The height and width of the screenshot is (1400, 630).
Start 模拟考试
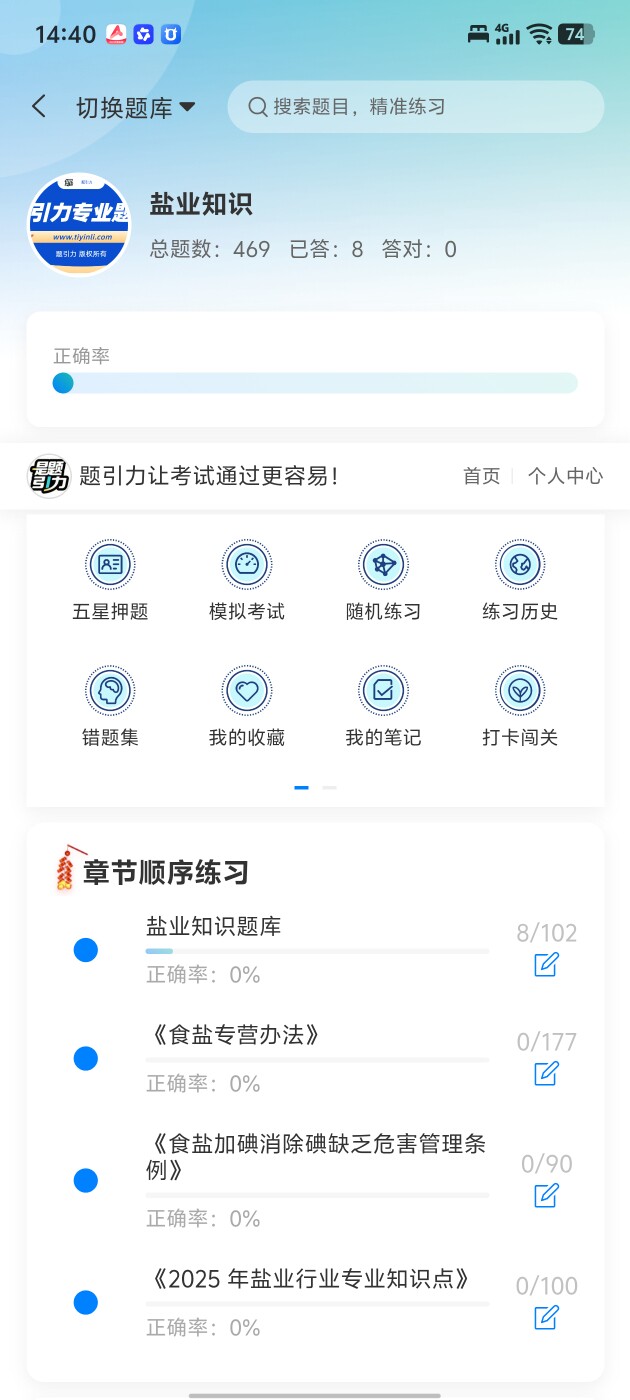tap(247, 581)
